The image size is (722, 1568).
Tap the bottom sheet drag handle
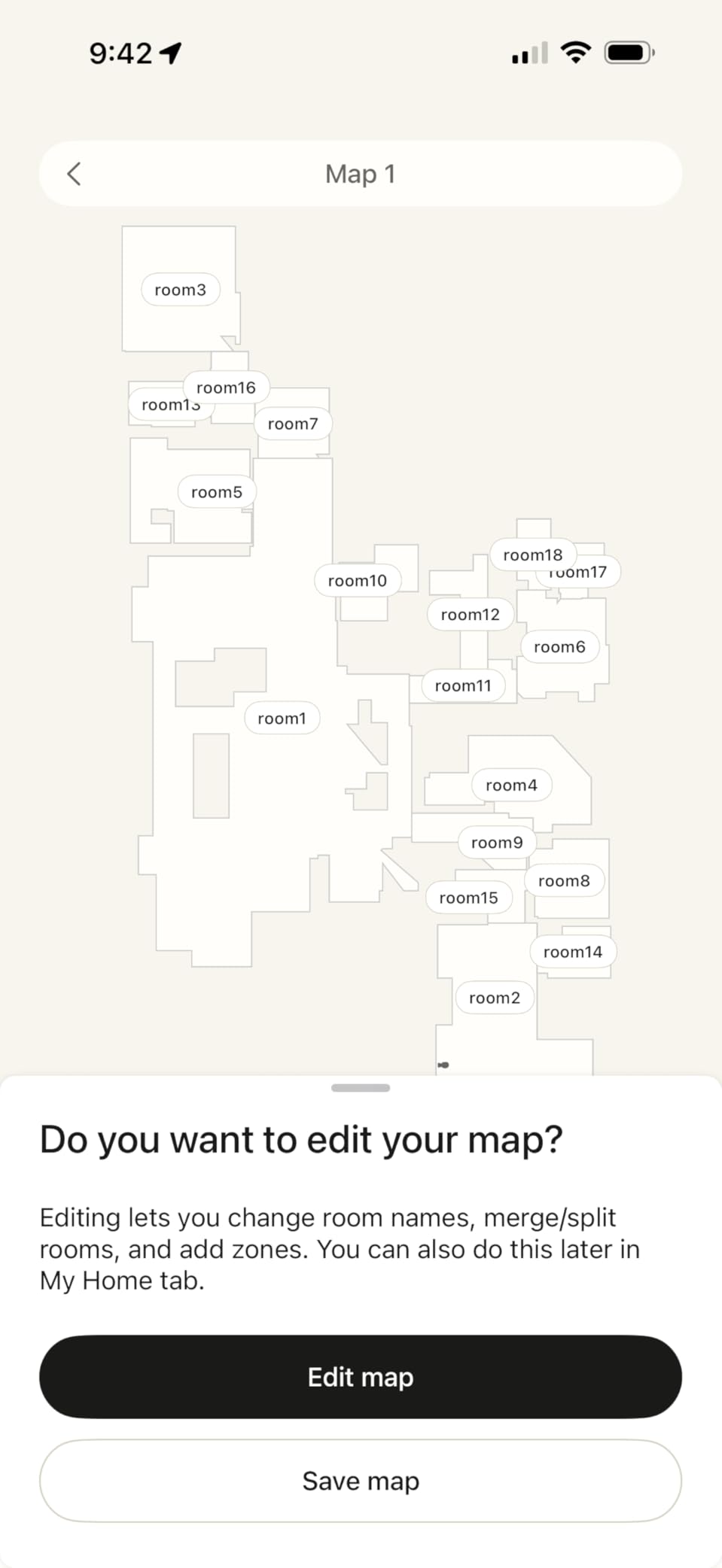click(x=361, y=1088)
